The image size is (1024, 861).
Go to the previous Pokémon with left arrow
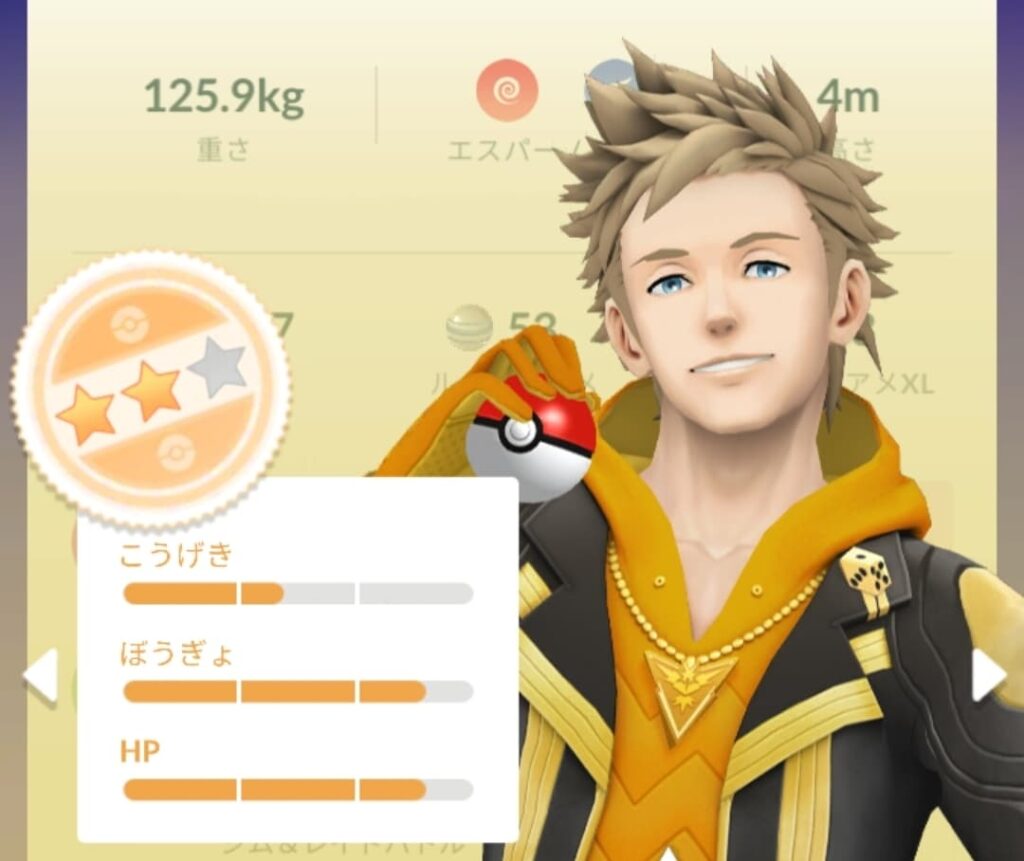coord(42,675)
